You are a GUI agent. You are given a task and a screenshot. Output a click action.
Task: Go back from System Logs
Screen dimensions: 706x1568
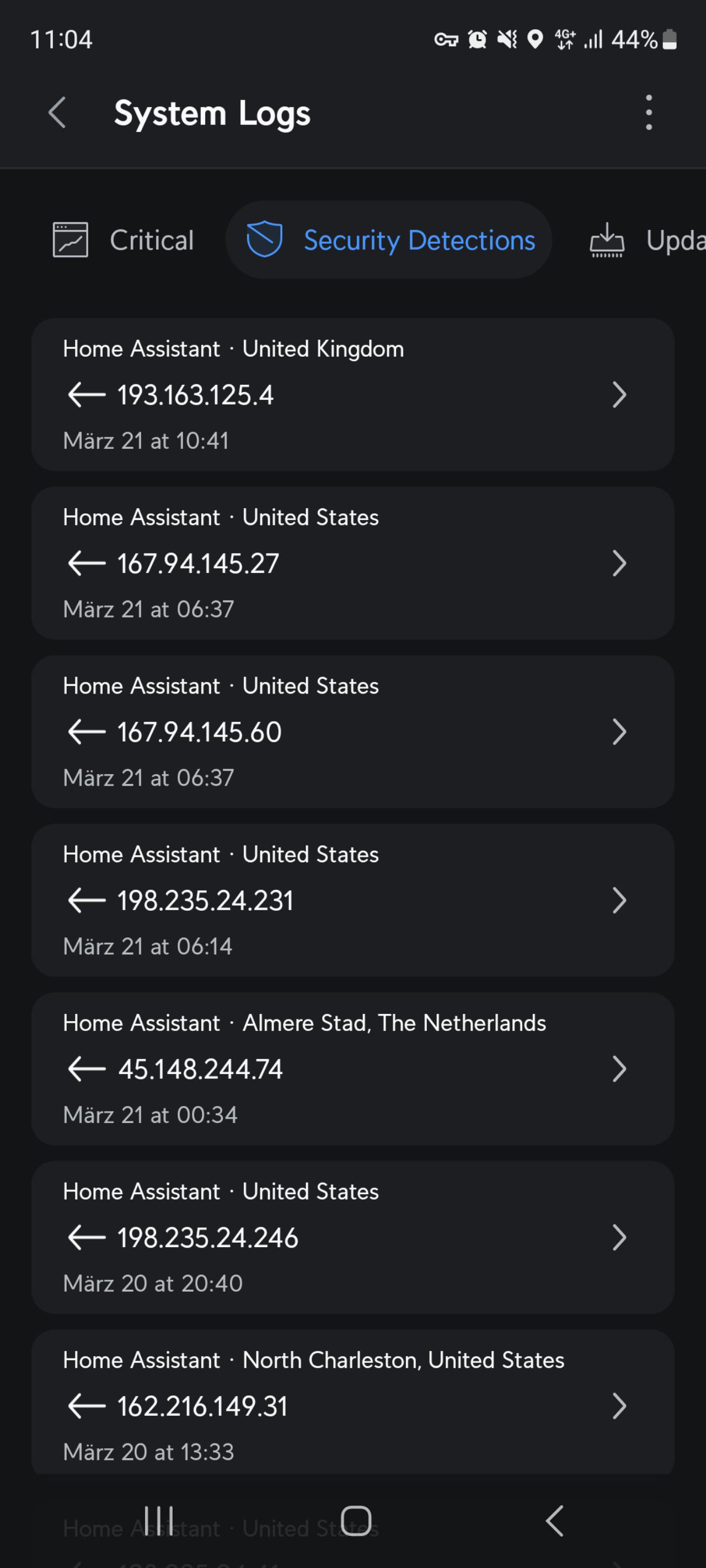pyautogui.click(x=57, y=112)
